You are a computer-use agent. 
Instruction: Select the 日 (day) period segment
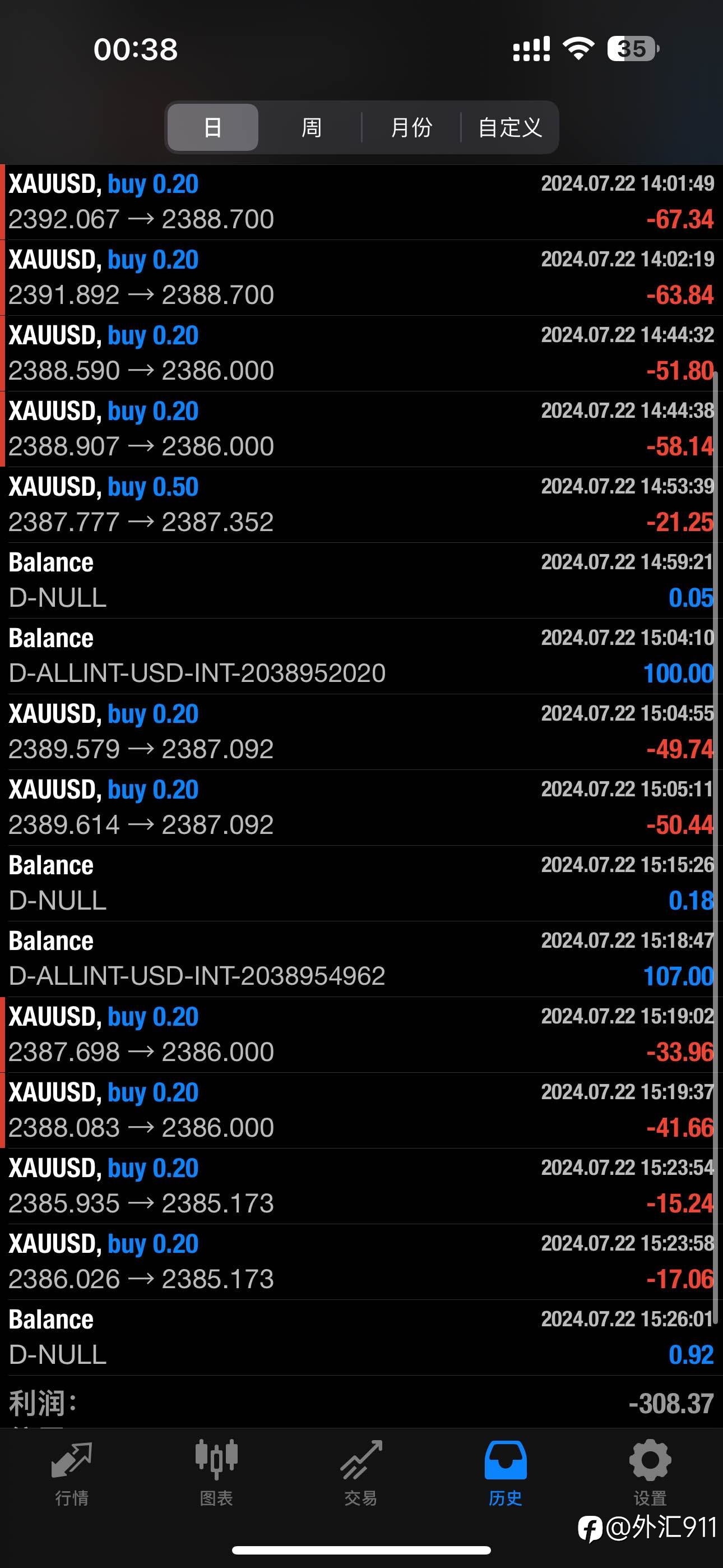tap(212, 127)
